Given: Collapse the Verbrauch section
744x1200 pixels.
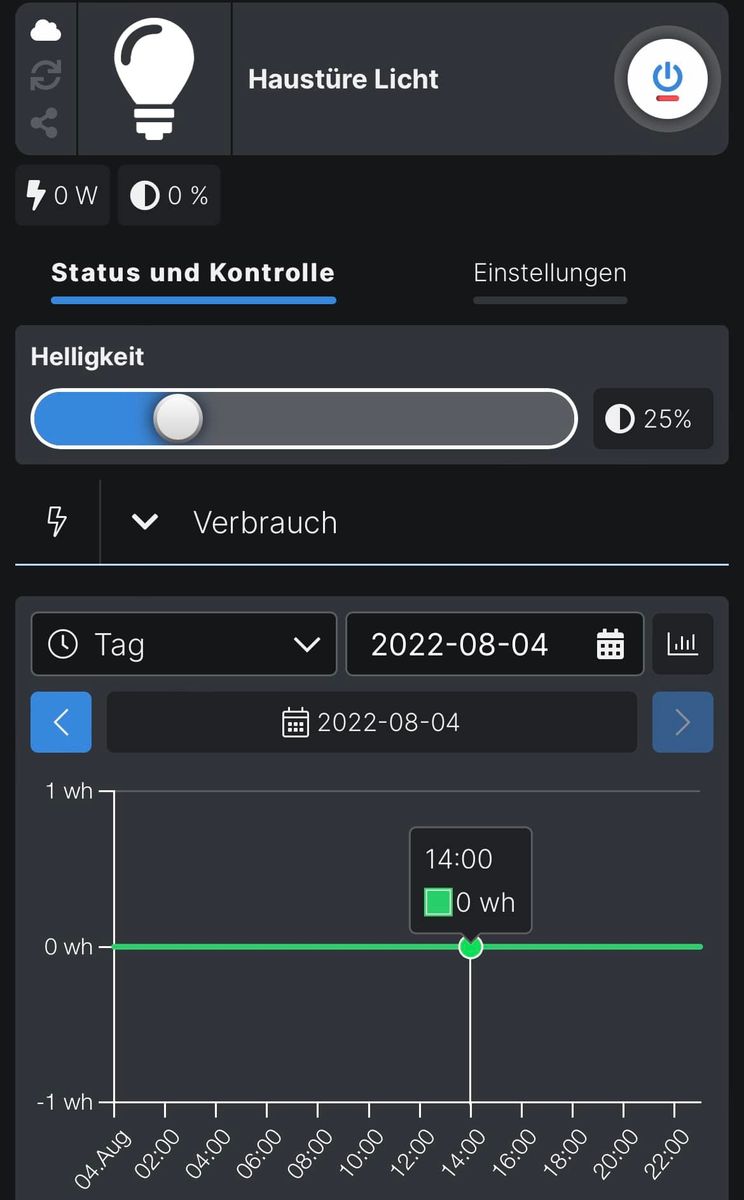Looking at the screenshot, I should tap(145, 522).
